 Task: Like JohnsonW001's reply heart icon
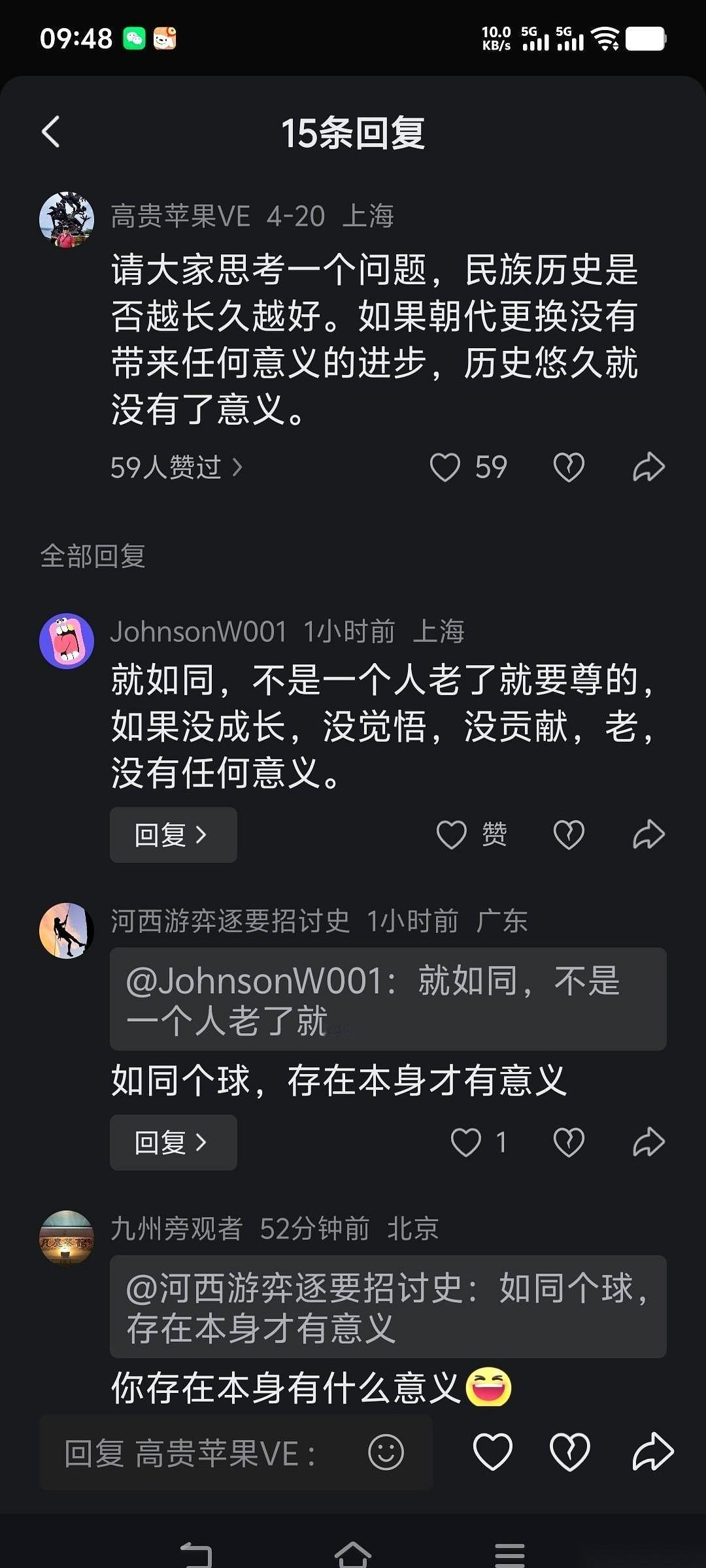(x=452, y=834)
